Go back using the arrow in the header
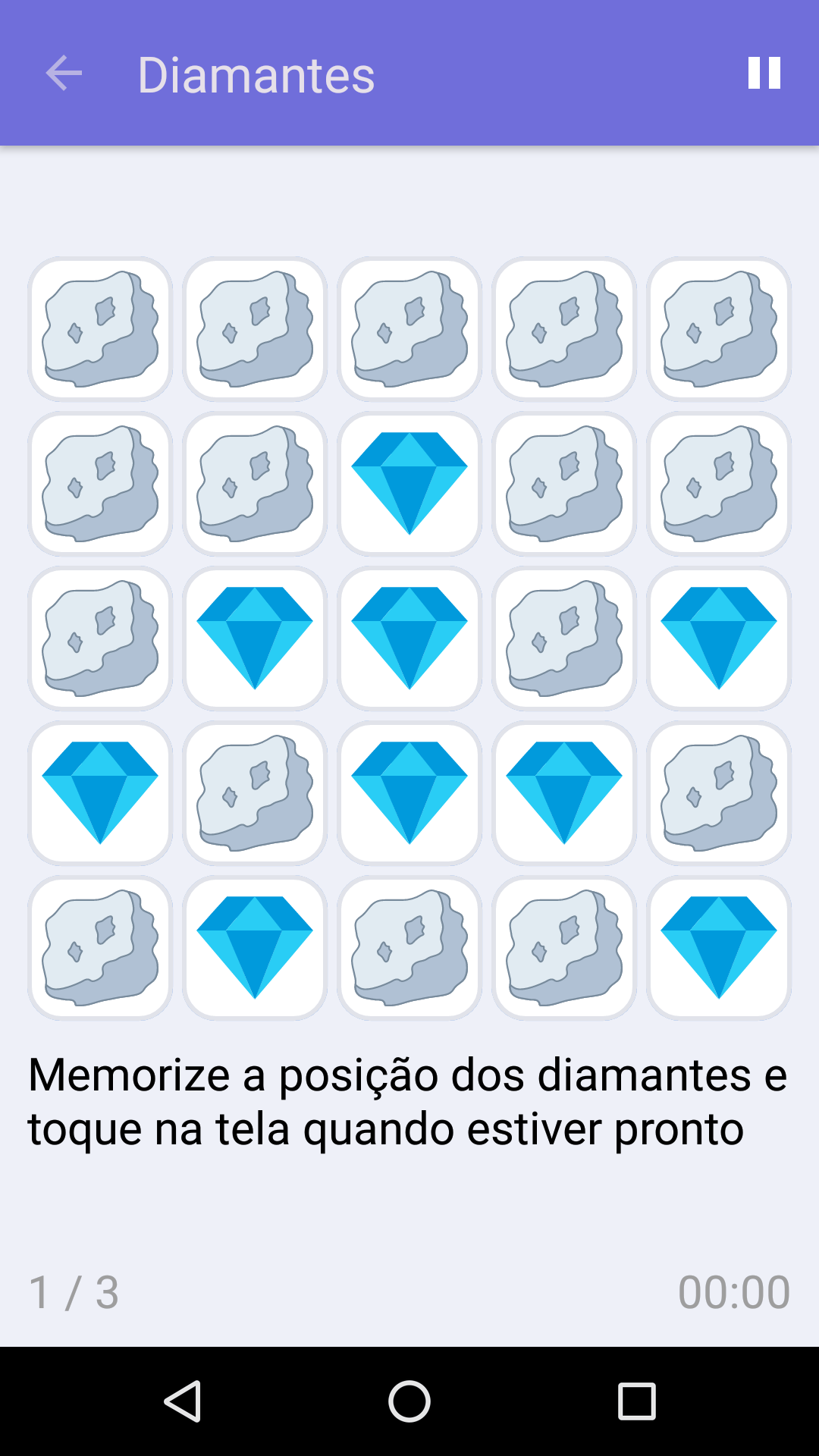Viewport: 819px width, 1456px height. (x=64, y=73)
